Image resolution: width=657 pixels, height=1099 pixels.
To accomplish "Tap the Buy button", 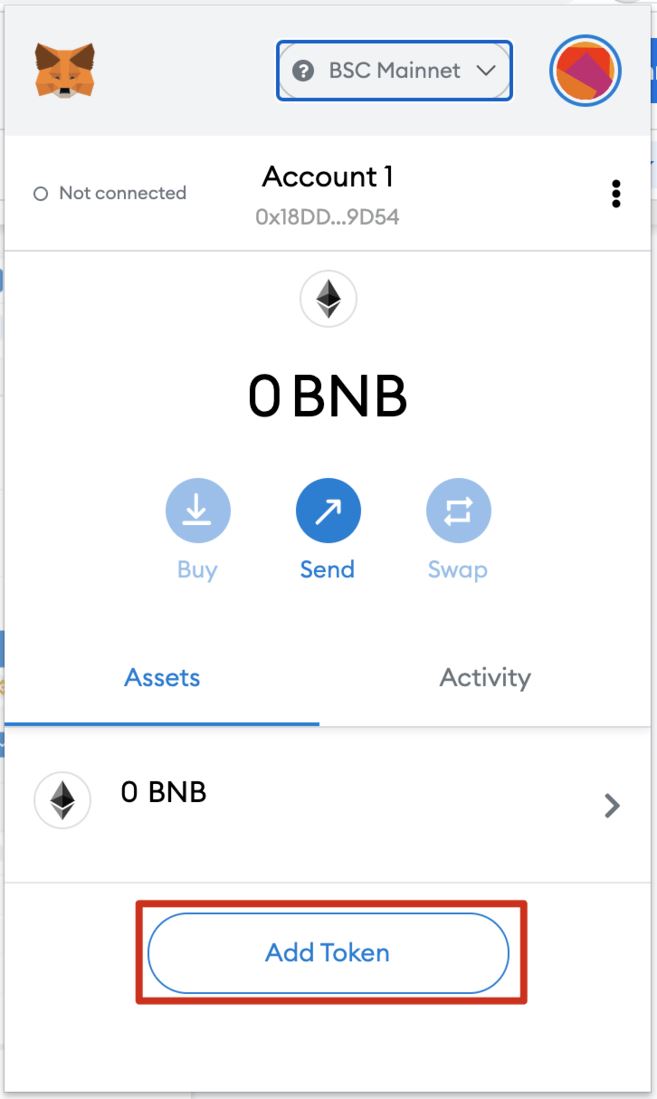I will tap(197, 512).
